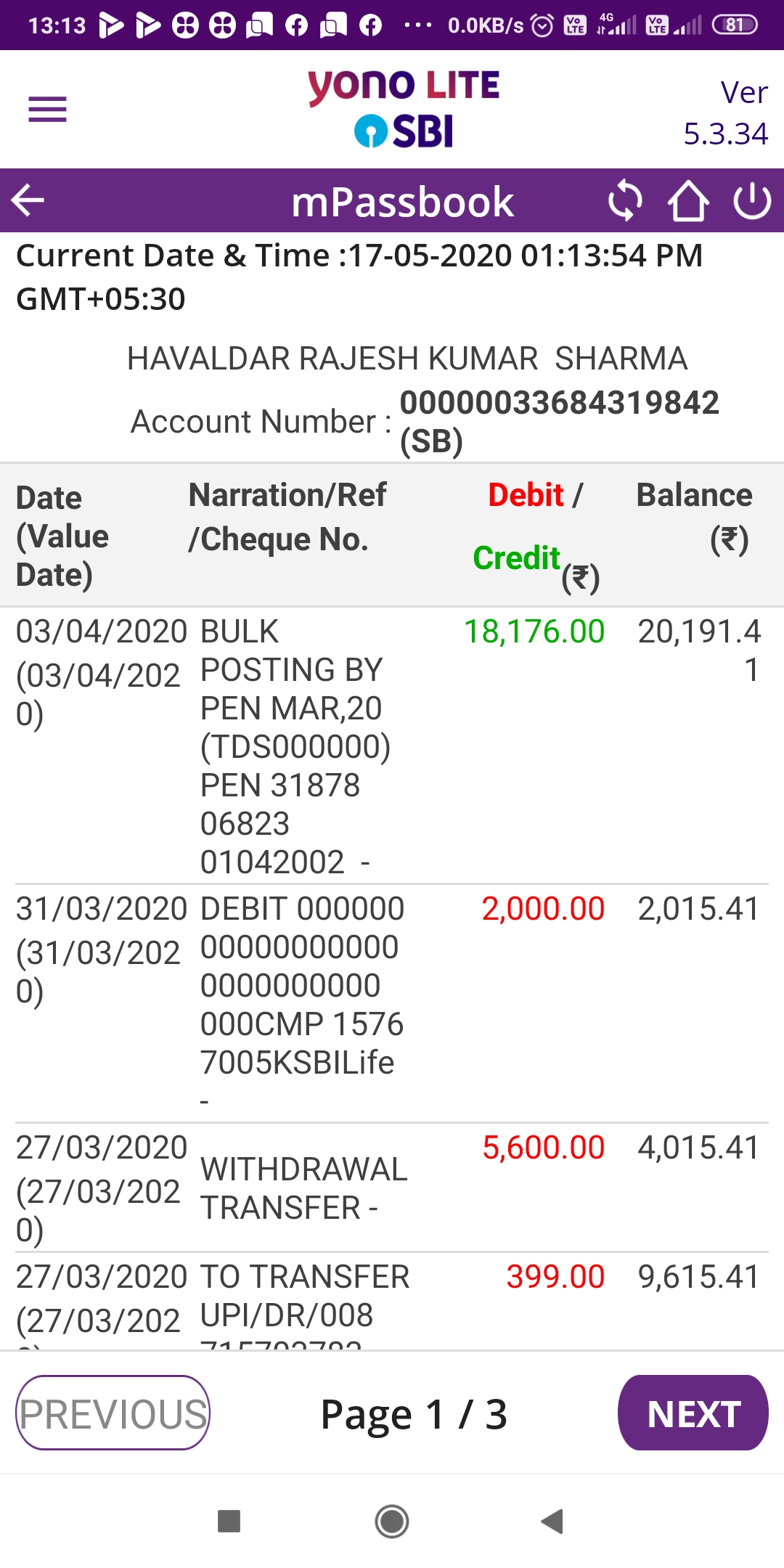Open the hamburger menu
784x1568 pixels.
(47, 110)
